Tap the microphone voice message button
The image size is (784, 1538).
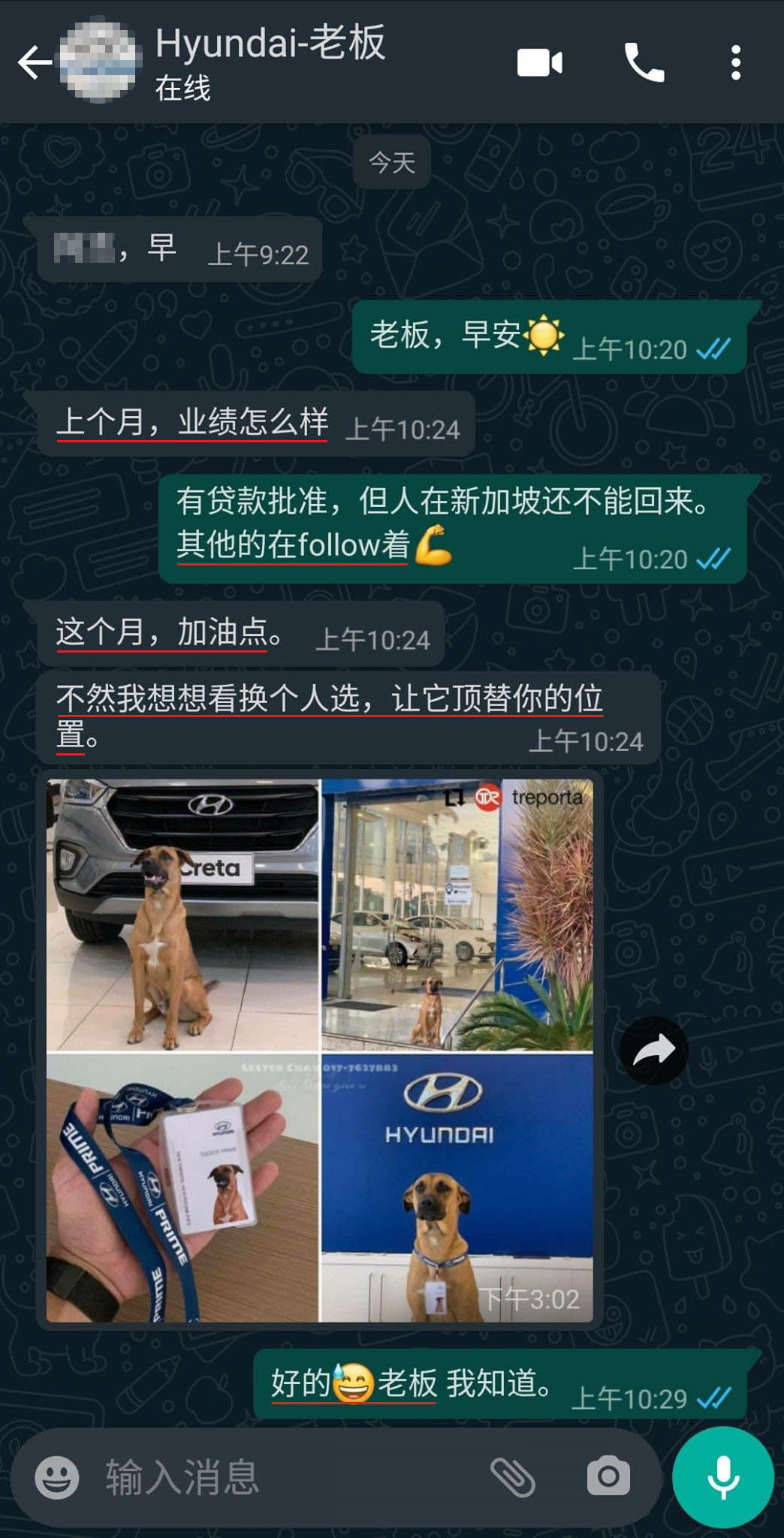tap(722, 1477)
